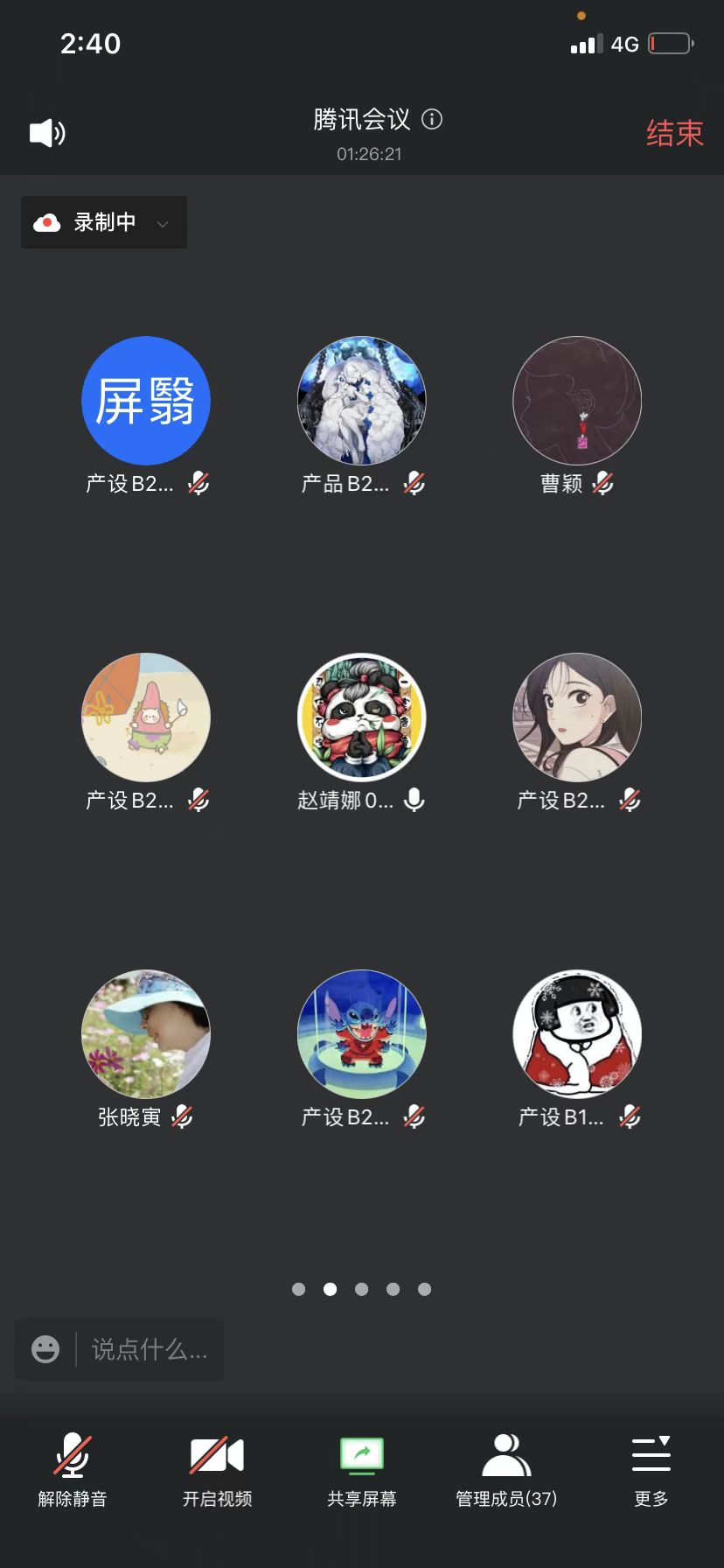This screenshot has height=1568, width=724.
Task: Select participant 曹颖
Action: (576, 402)
